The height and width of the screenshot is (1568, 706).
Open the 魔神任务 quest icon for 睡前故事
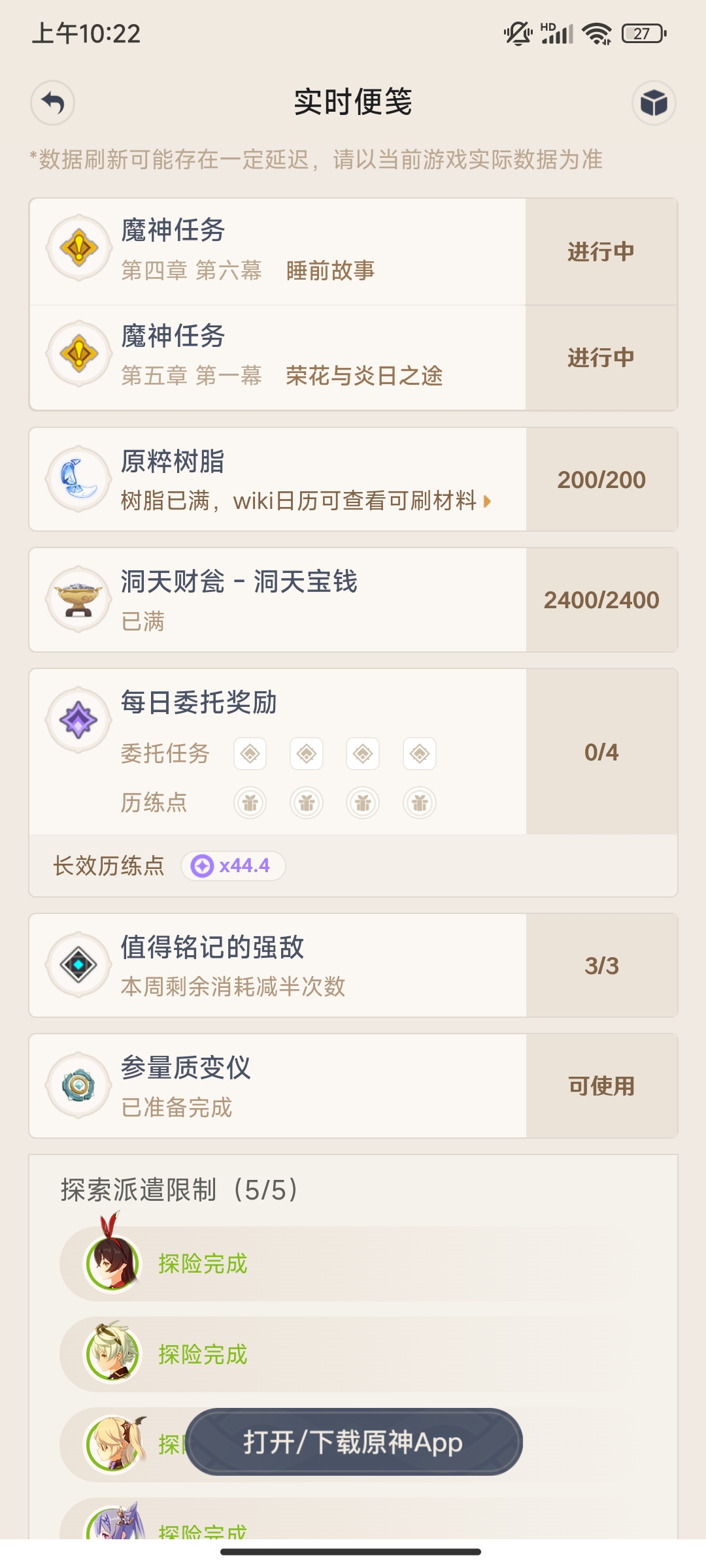click(x=78, y=248)
